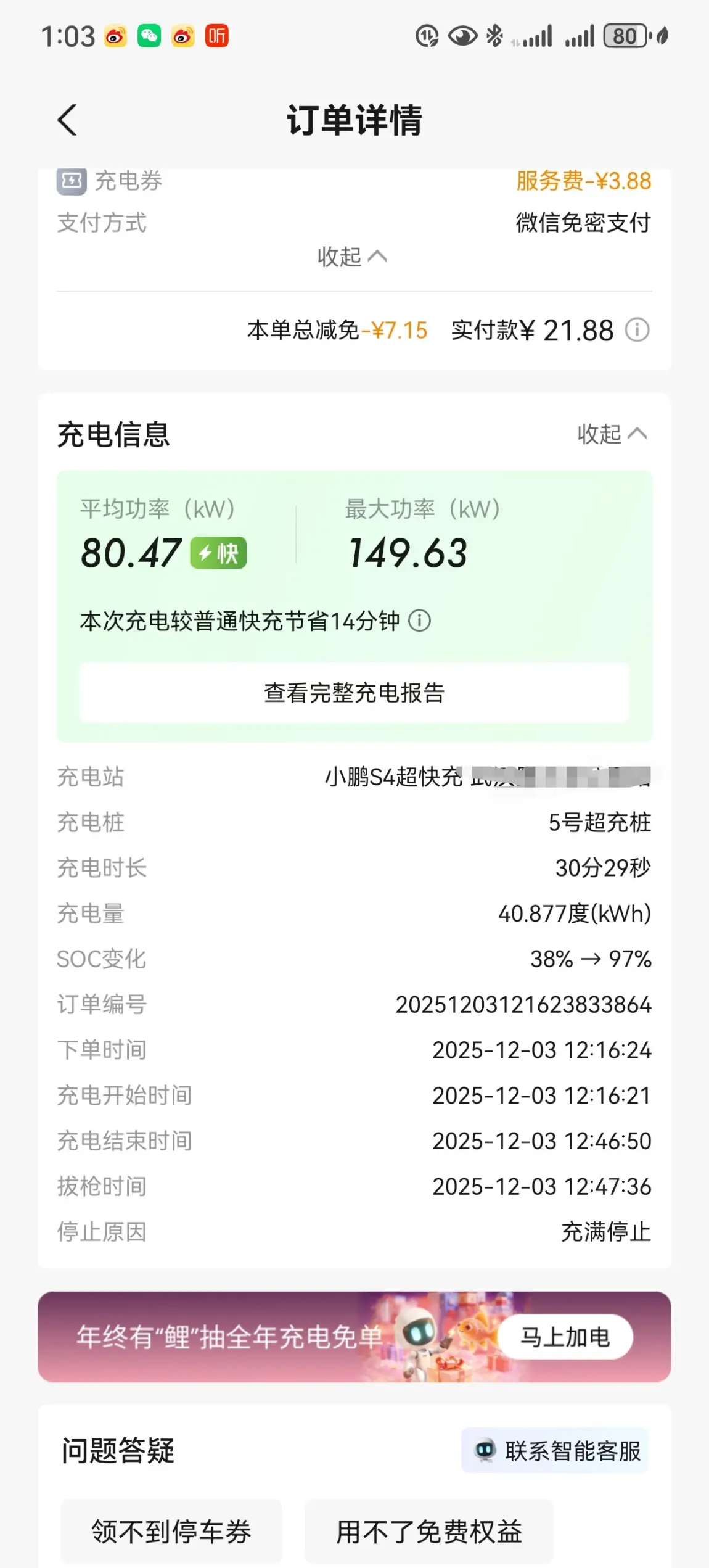Select the 领不到停车券 question
709x1568 pixels.
[x=171, y=1532]
